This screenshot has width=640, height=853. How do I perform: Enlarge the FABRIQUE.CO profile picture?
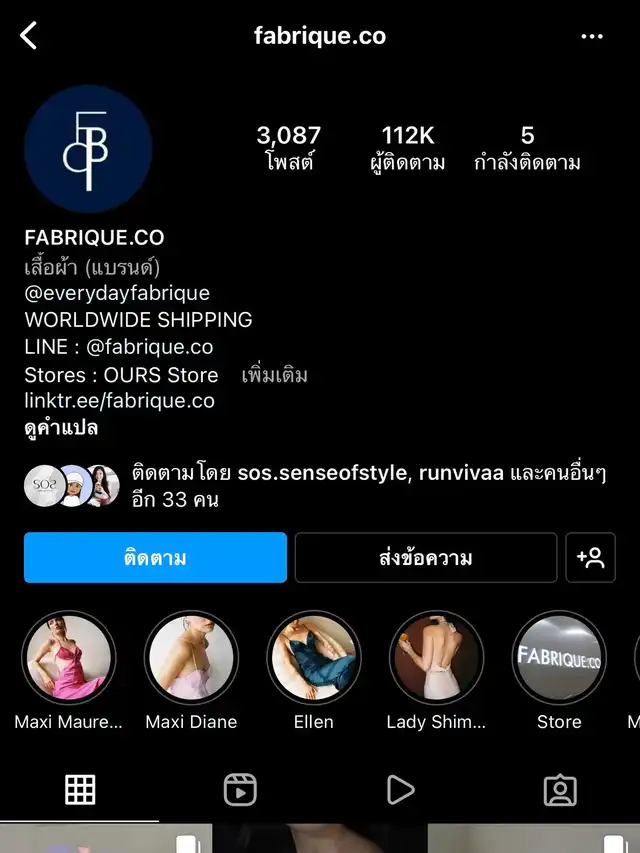(x=88, y=149)
